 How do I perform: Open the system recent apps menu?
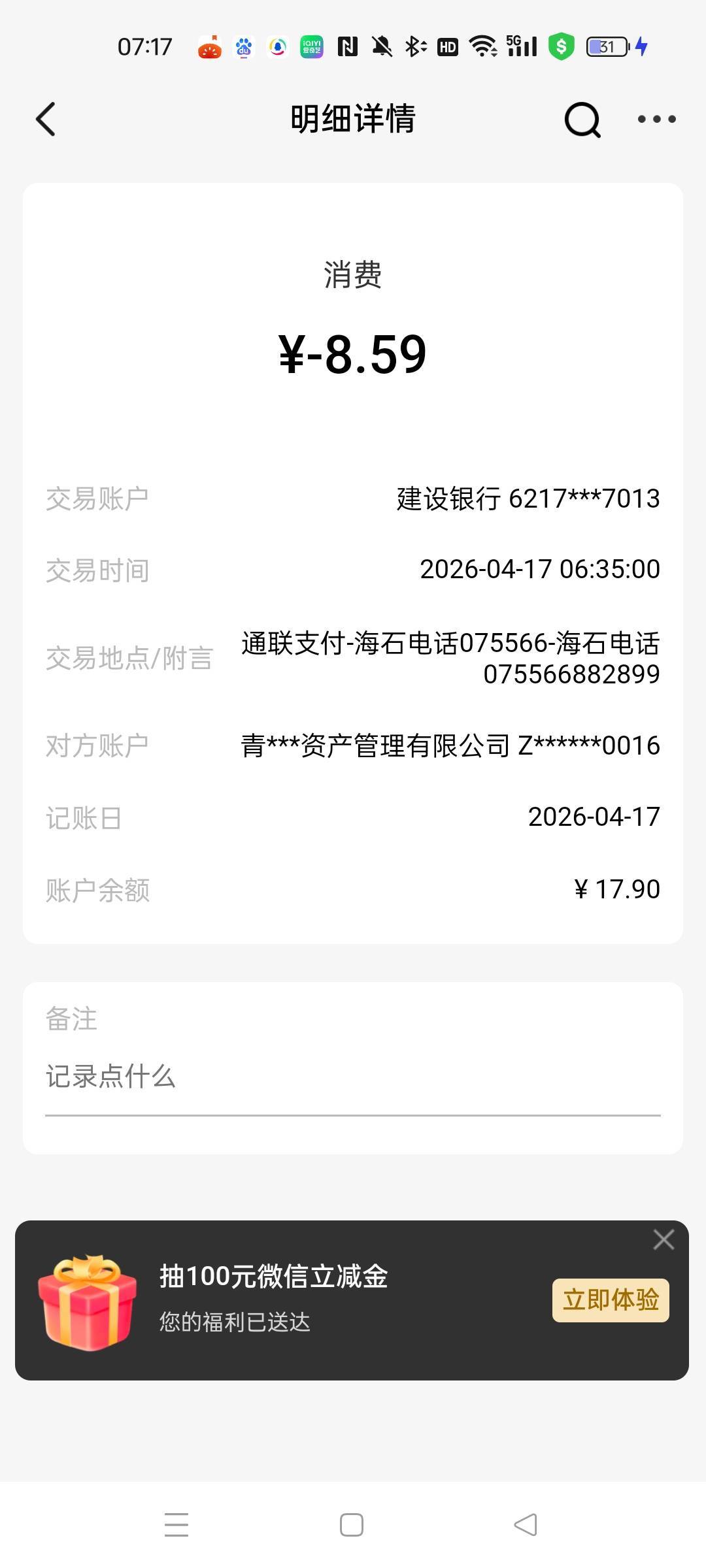coord(176,1525)
